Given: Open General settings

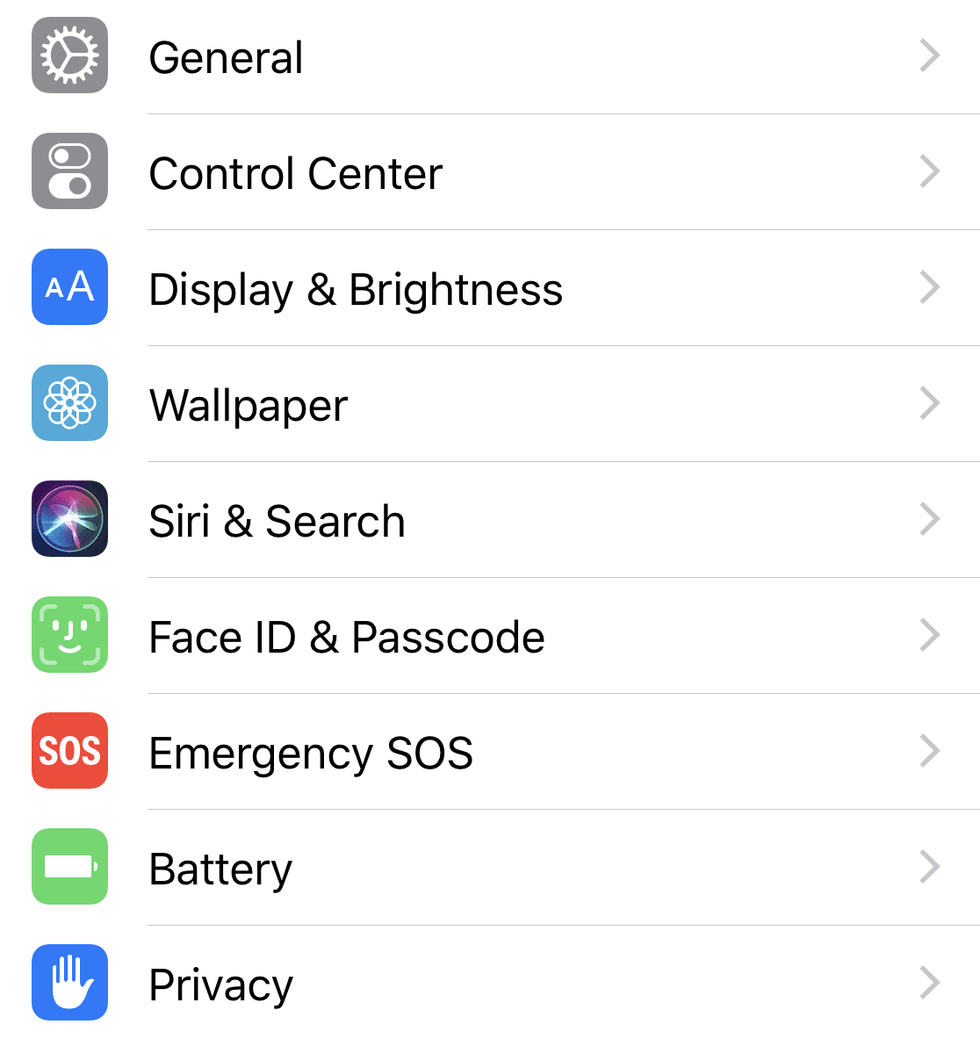Looking at the screenshot, I should [x=400, y=56].
